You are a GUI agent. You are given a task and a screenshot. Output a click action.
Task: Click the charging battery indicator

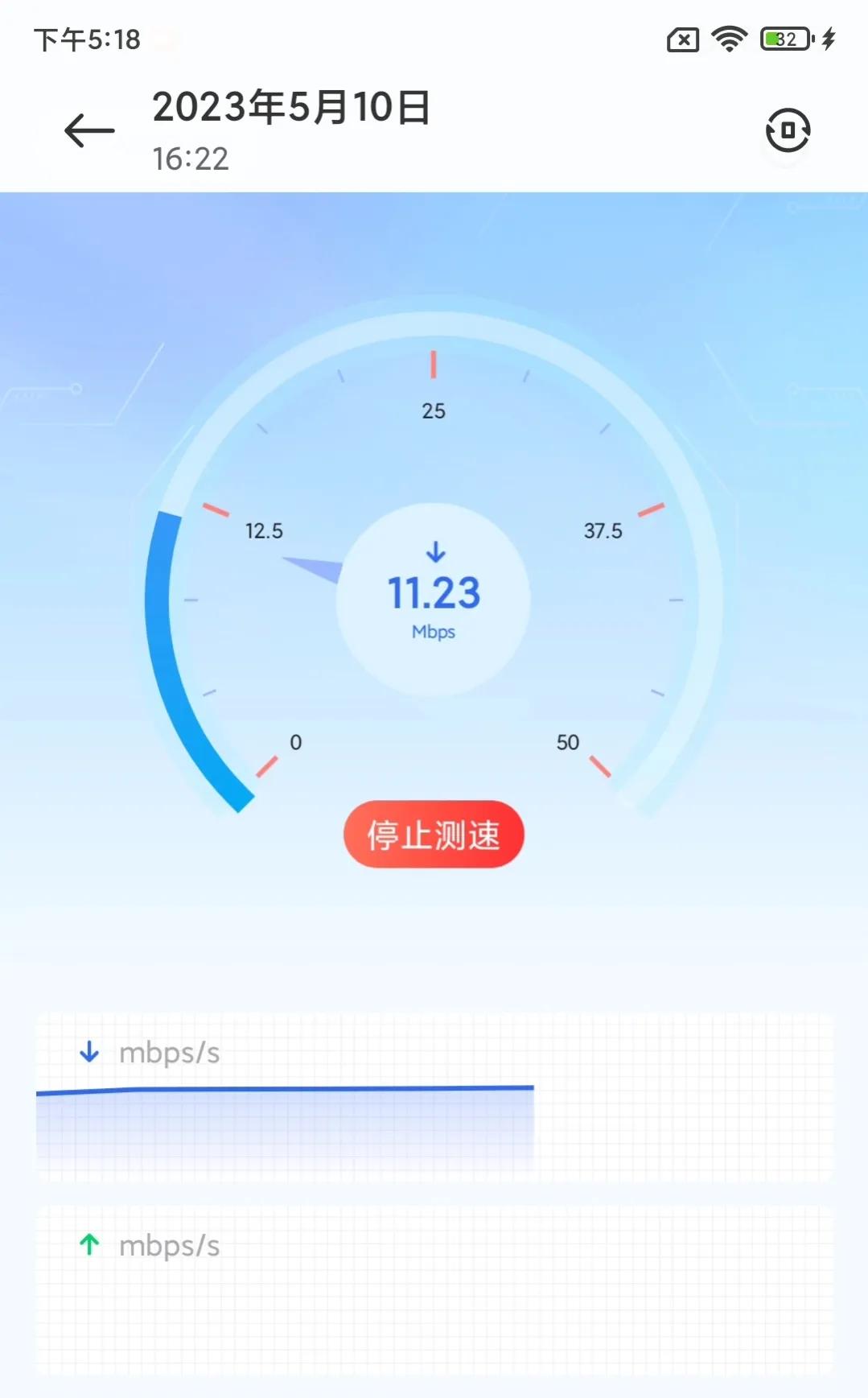point(782,39)
